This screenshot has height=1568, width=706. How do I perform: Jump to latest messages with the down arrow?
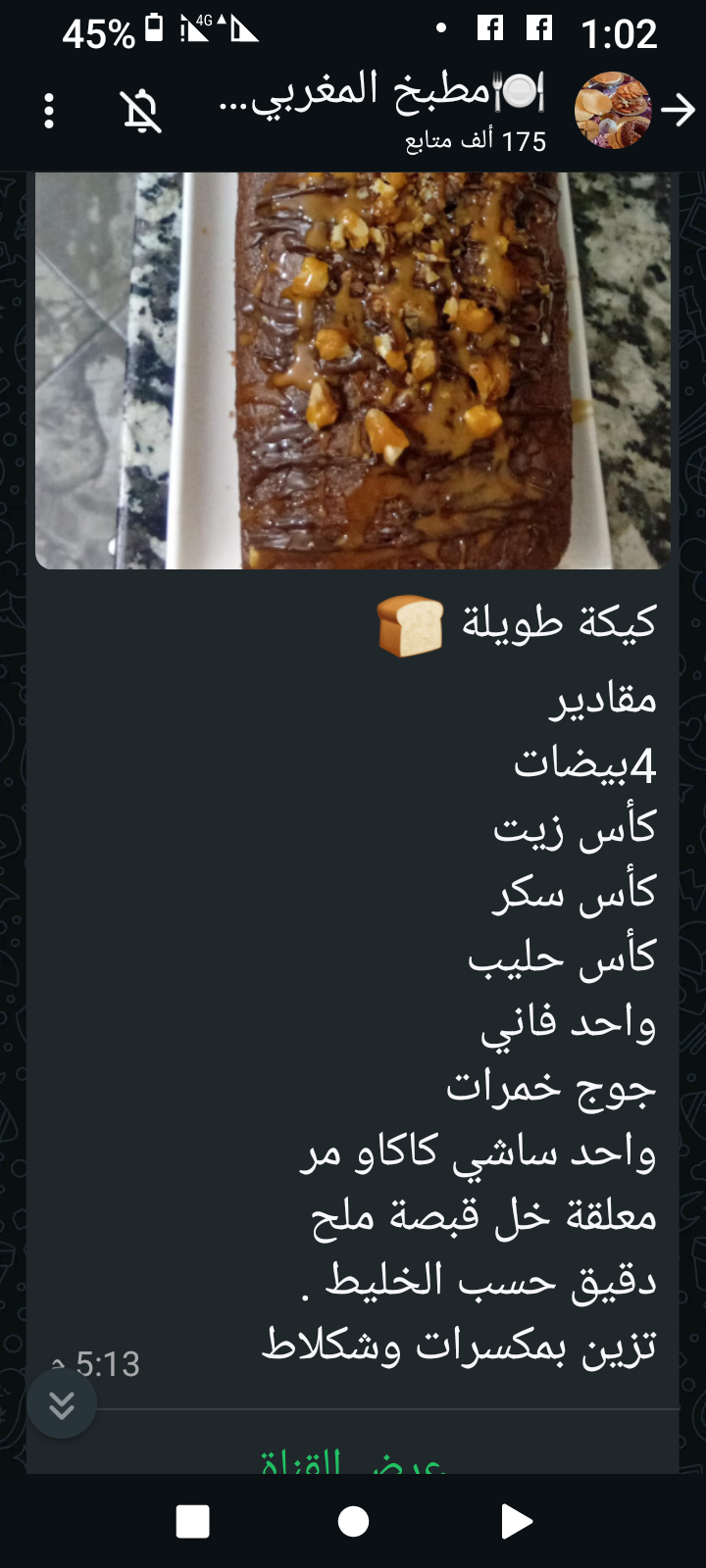click(x=62, y=1404)
